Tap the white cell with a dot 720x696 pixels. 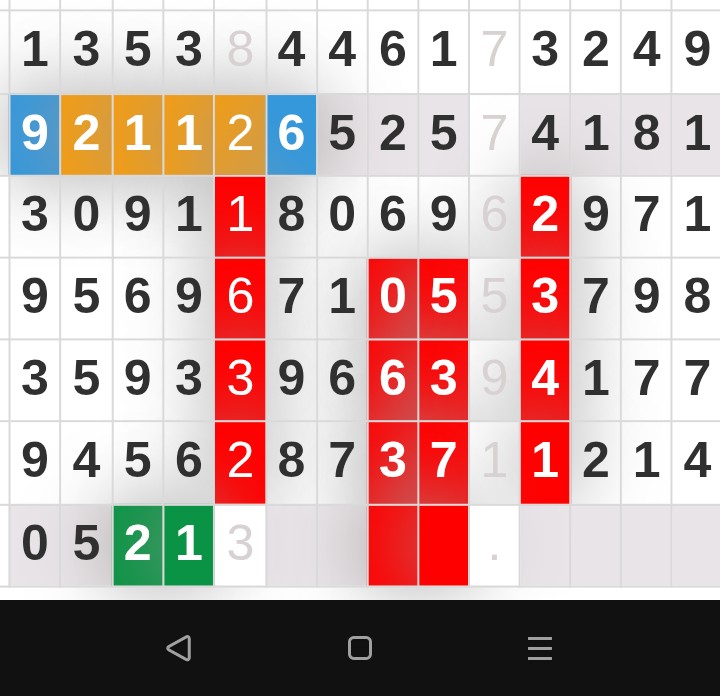click(x=494, y=546)
